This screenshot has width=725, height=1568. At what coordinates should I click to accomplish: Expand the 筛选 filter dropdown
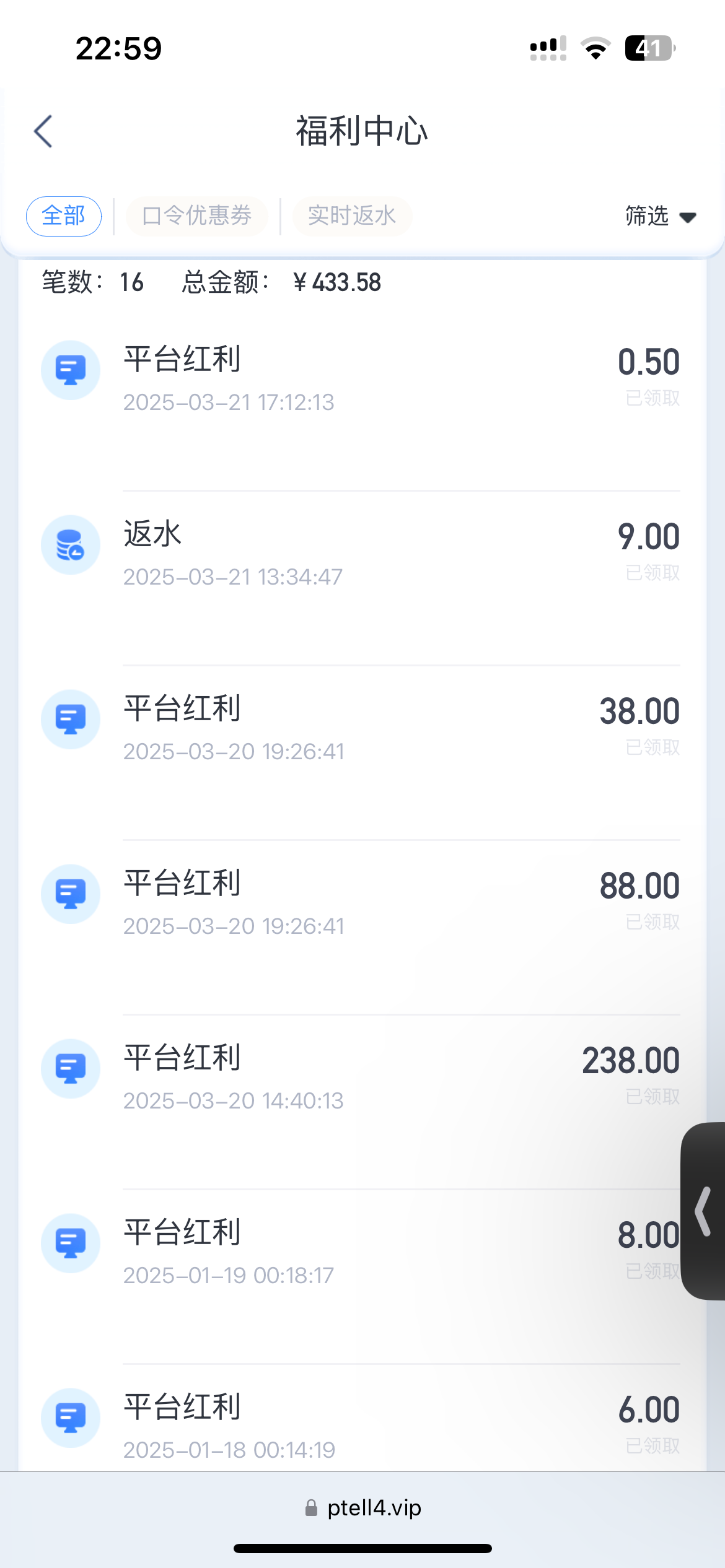(660, 217)
